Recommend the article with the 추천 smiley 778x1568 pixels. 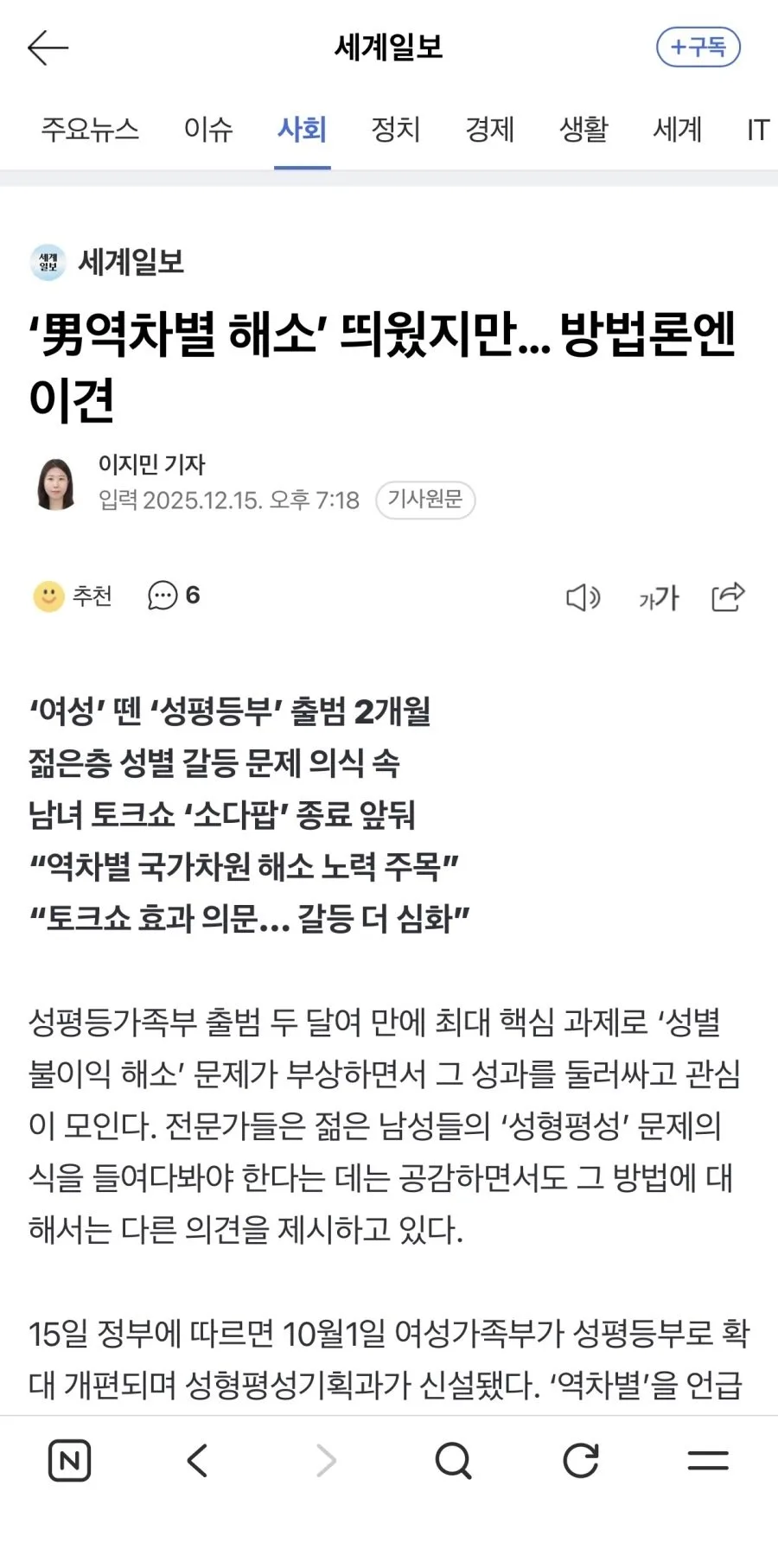point(73,596)
